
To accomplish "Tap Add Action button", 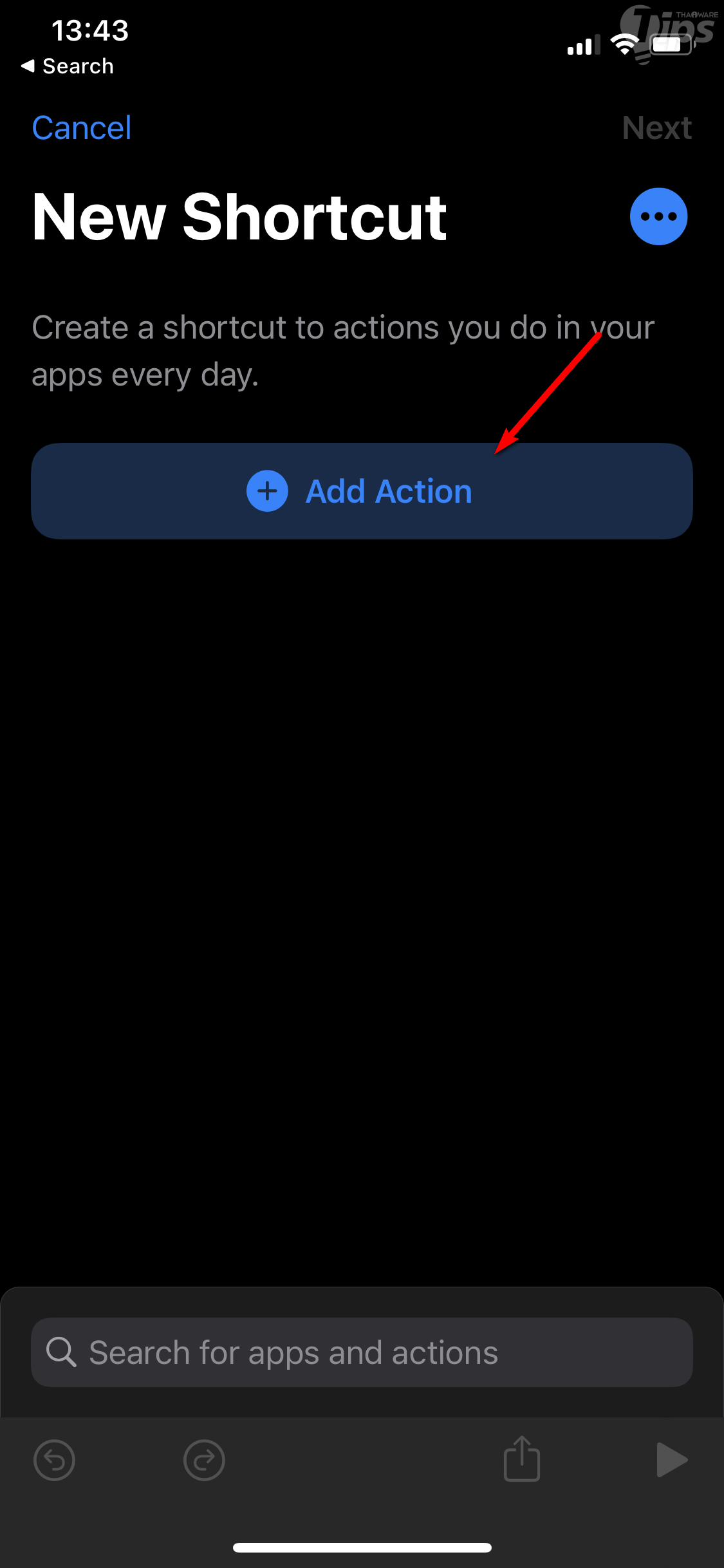I will click(x=362, y=491).
